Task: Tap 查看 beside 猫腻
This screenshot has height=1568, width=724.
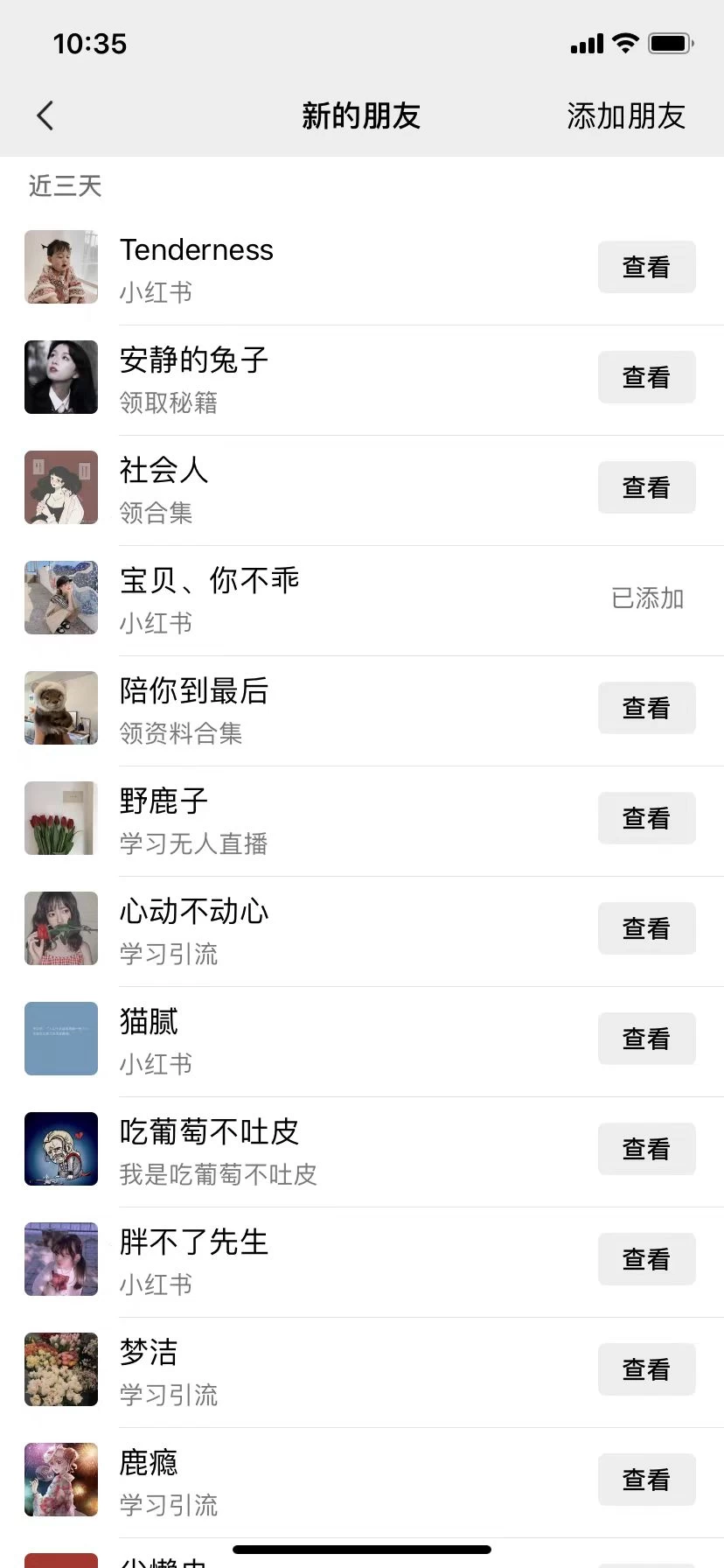Action: pyautogui.click(x=646, y=1039)
